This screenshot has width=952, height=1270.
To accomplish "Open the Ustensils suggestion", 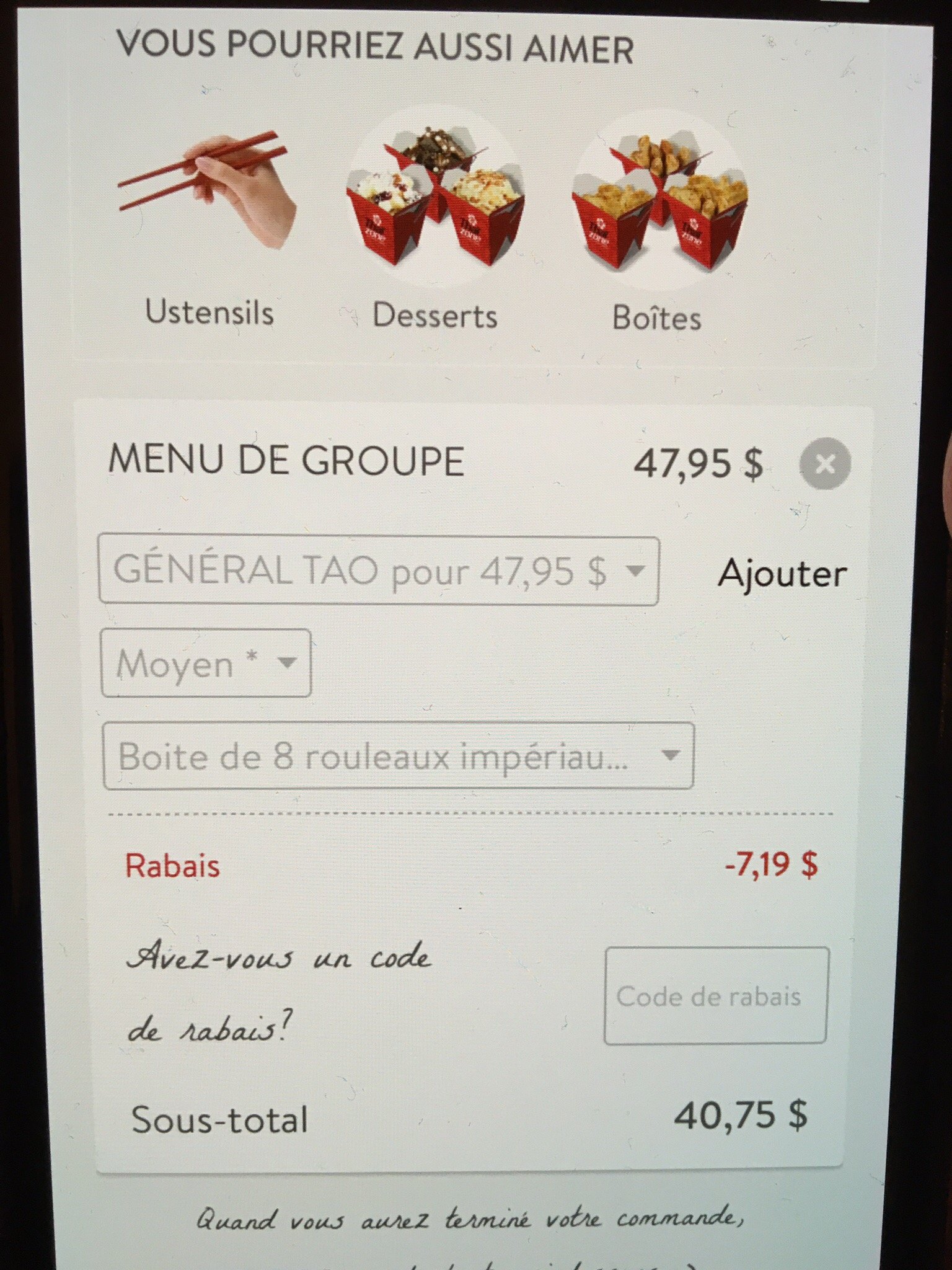I will coord(208,229).
